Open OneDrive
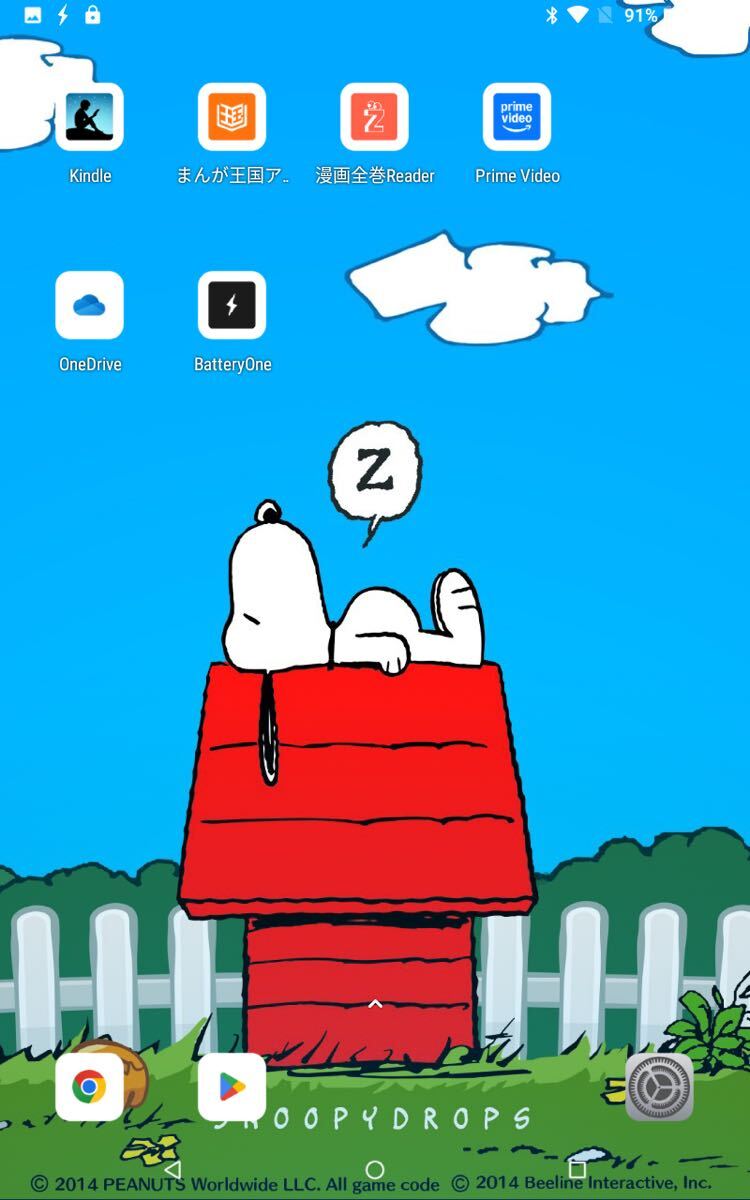 pyautogui.click(x=90, y=305)
